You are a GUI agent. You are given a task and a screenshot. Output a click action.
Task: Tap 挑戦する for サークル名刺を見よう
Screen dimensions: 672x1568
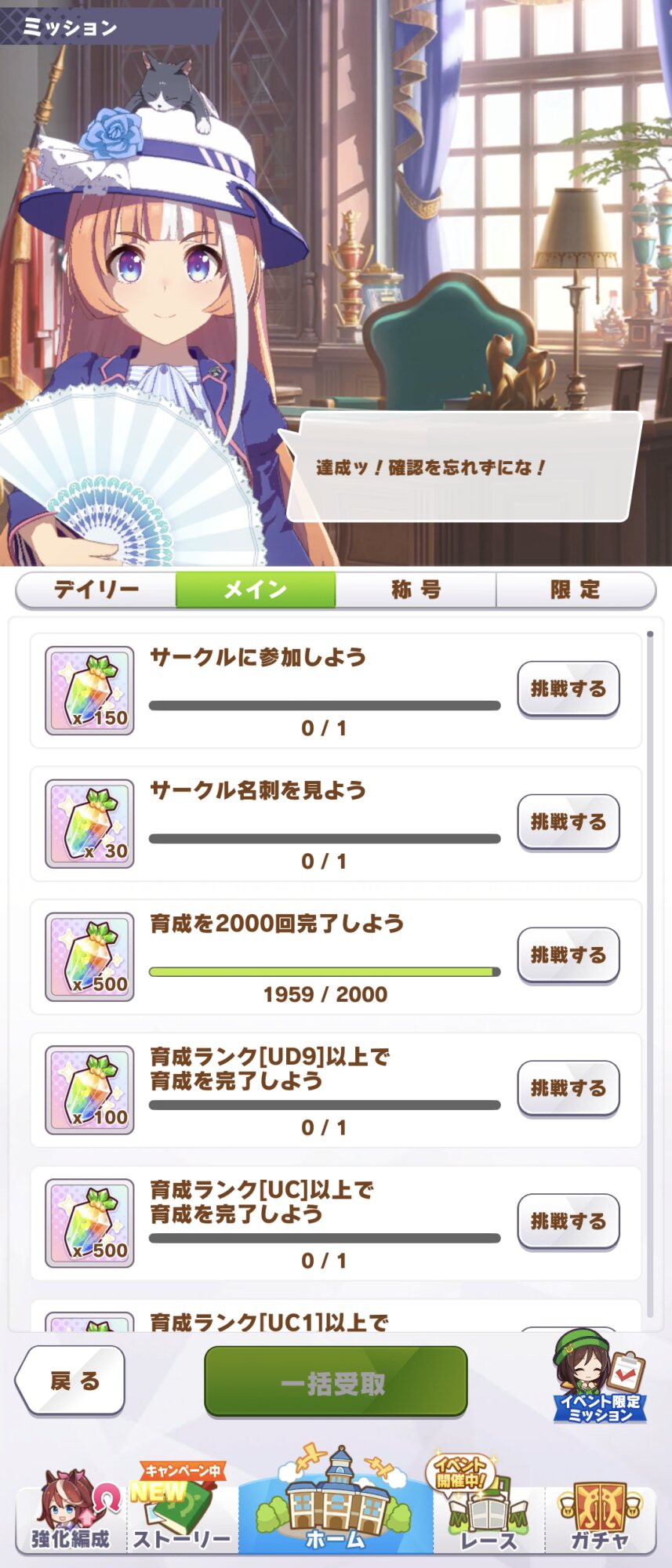tap(568, 822)
